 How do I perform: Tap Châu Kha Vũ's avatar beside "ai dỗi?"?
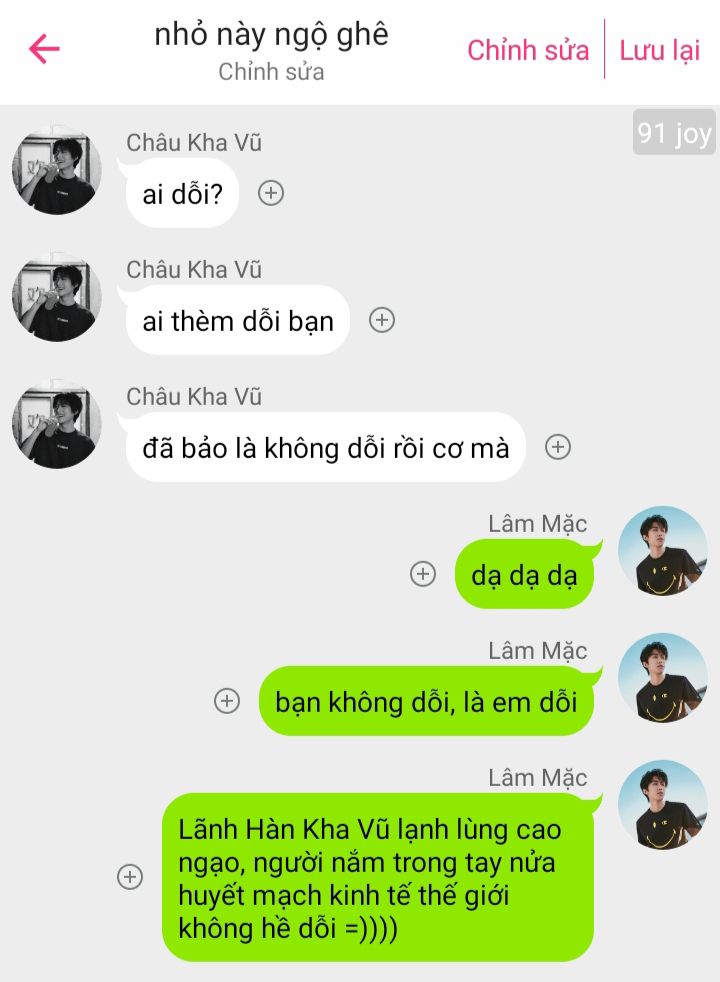[x=56, y=172]
